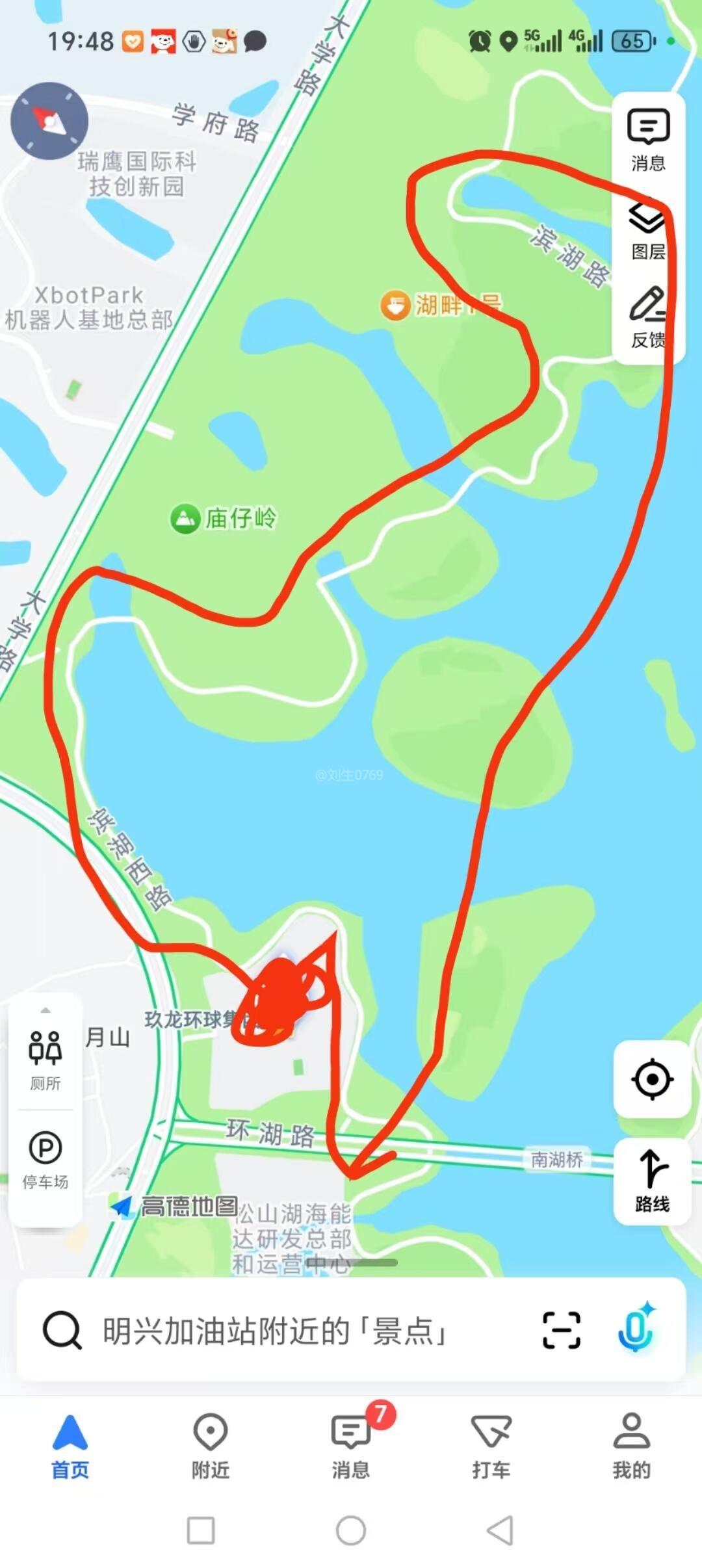This screenshot has width=702, height=1568.
Task: Select the 庙仔岭 landmark on the map
Action: 223,519
